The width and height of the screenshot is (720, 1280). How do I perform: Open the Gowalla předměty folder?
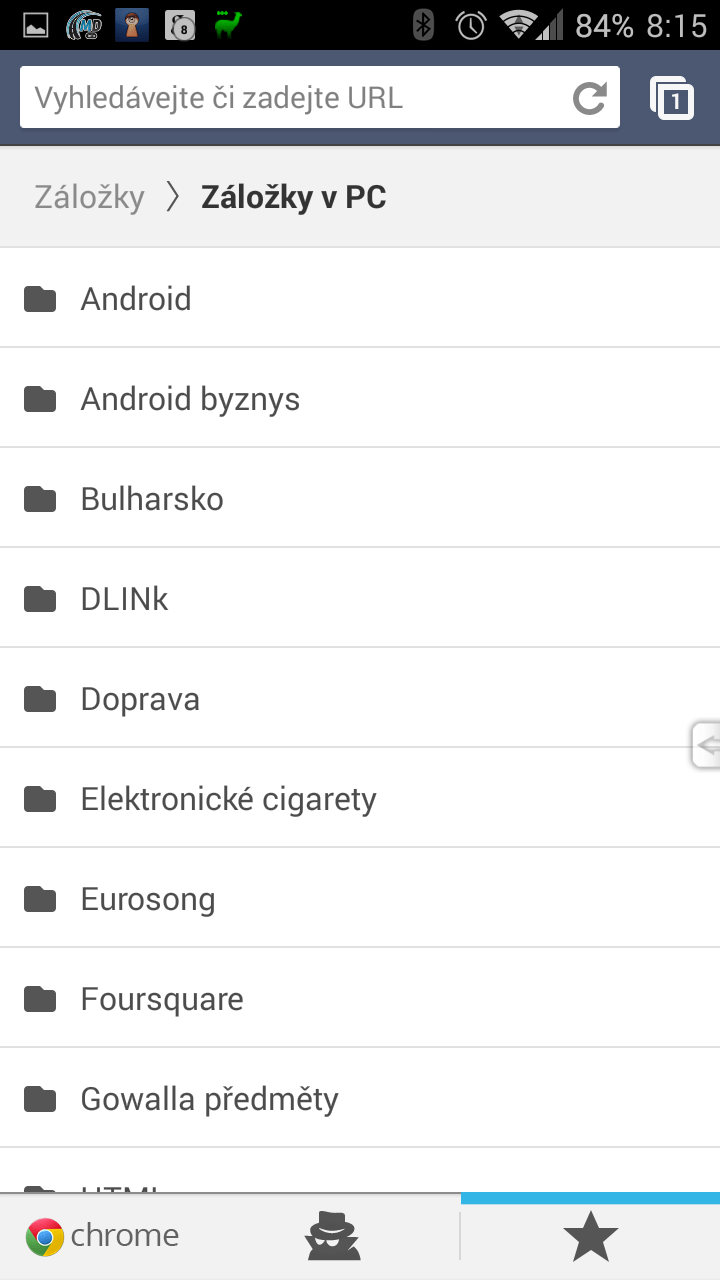[x=360, y=1098]
